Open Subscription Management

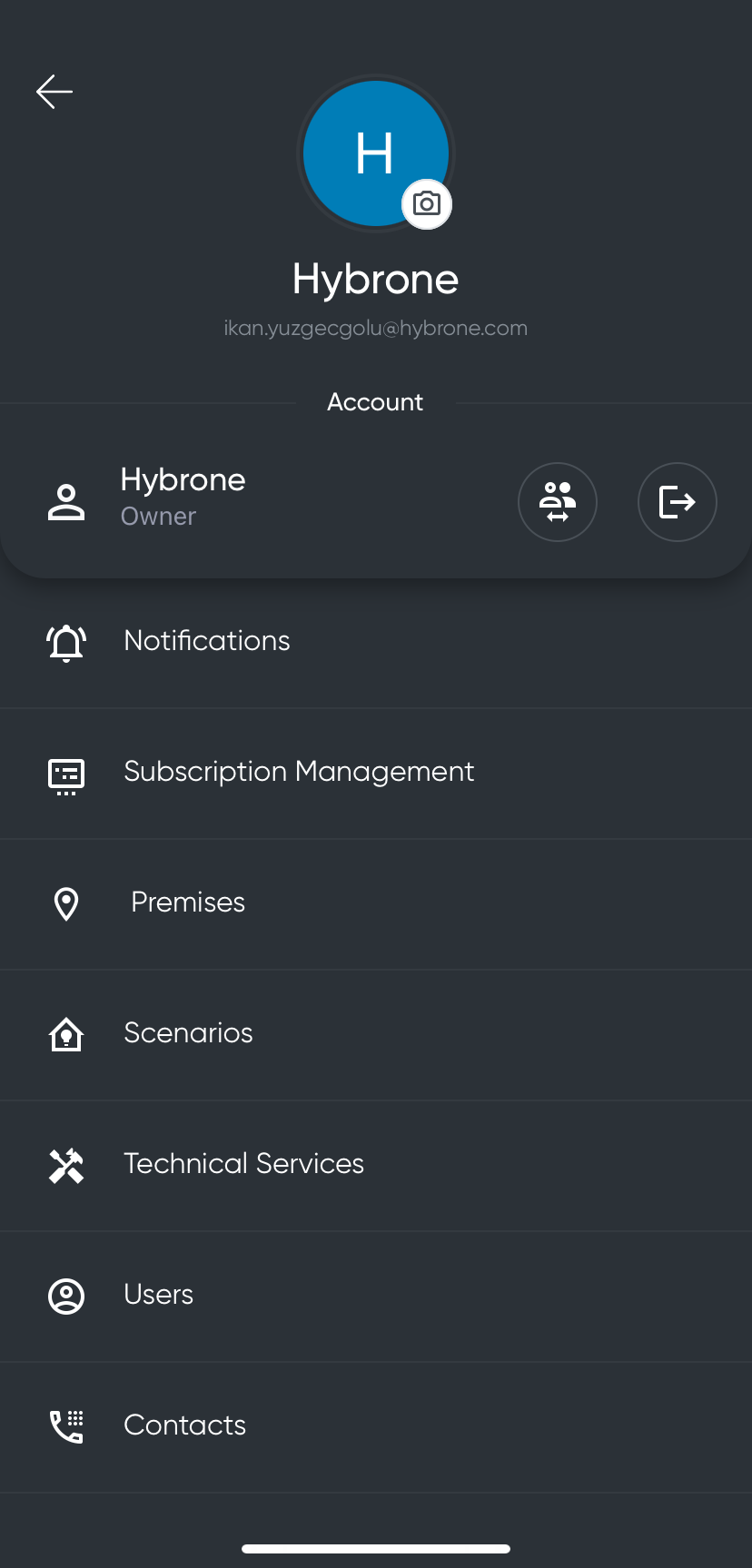[299, 772]
